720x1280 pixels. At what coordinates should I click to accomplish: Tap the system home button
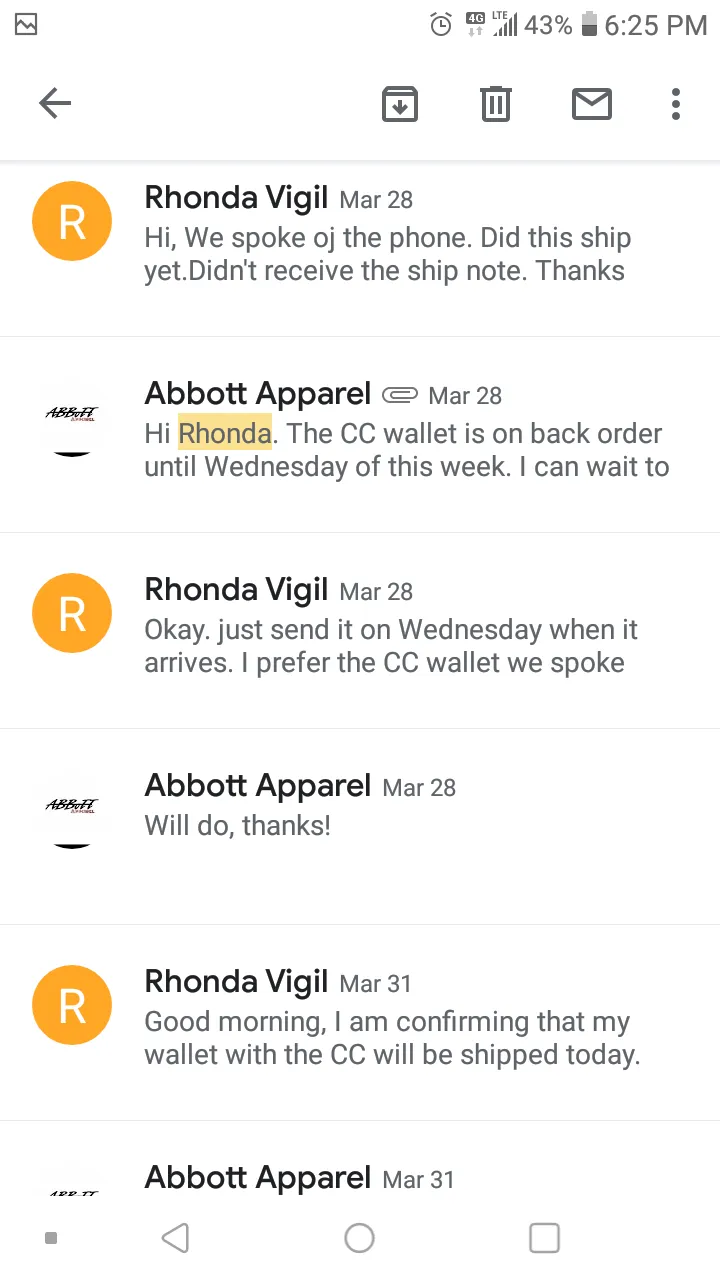pyautogui.click(x=360, y=1238)
